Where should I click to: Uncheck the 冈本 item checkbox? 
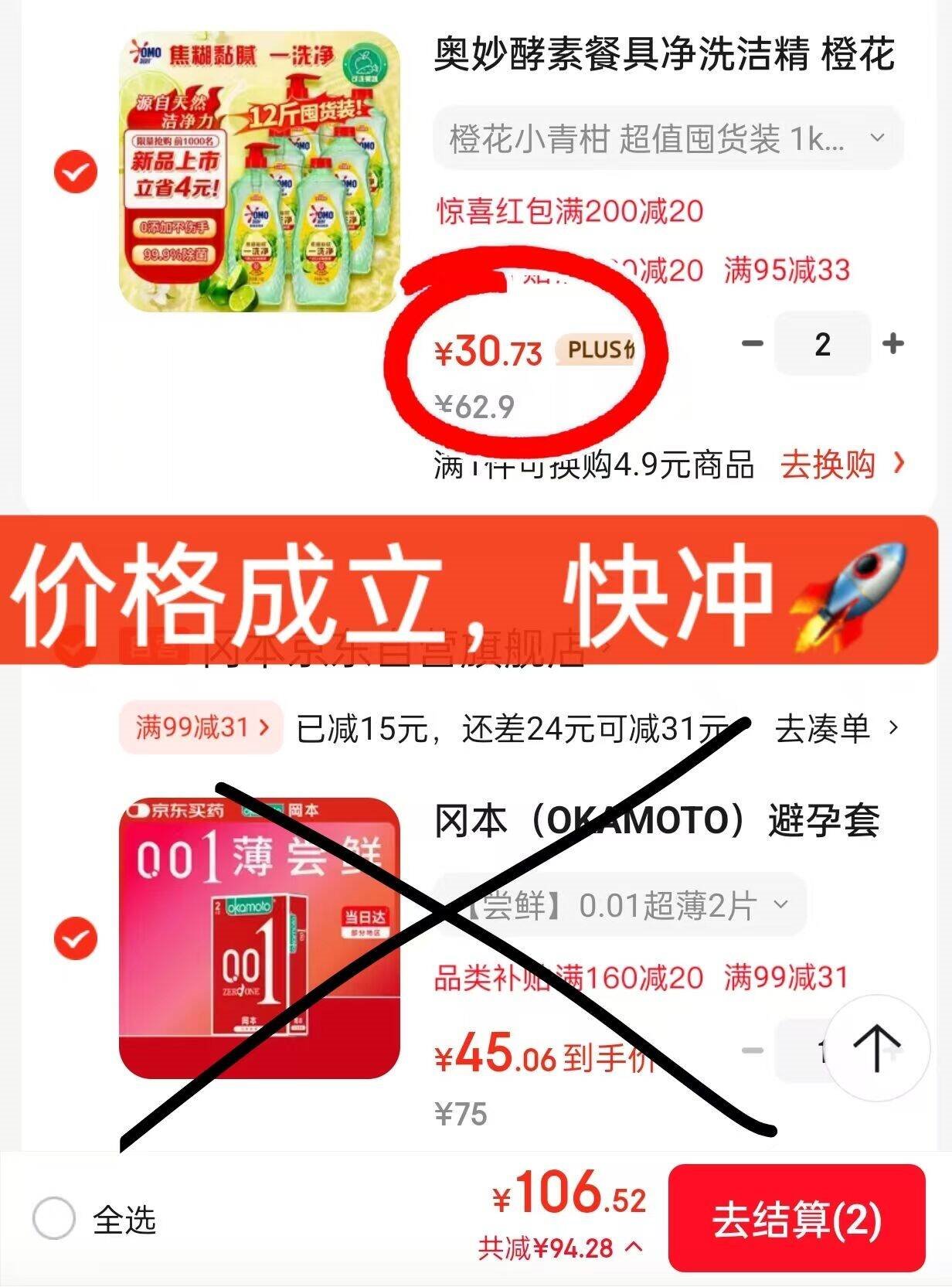coord(76,938)
